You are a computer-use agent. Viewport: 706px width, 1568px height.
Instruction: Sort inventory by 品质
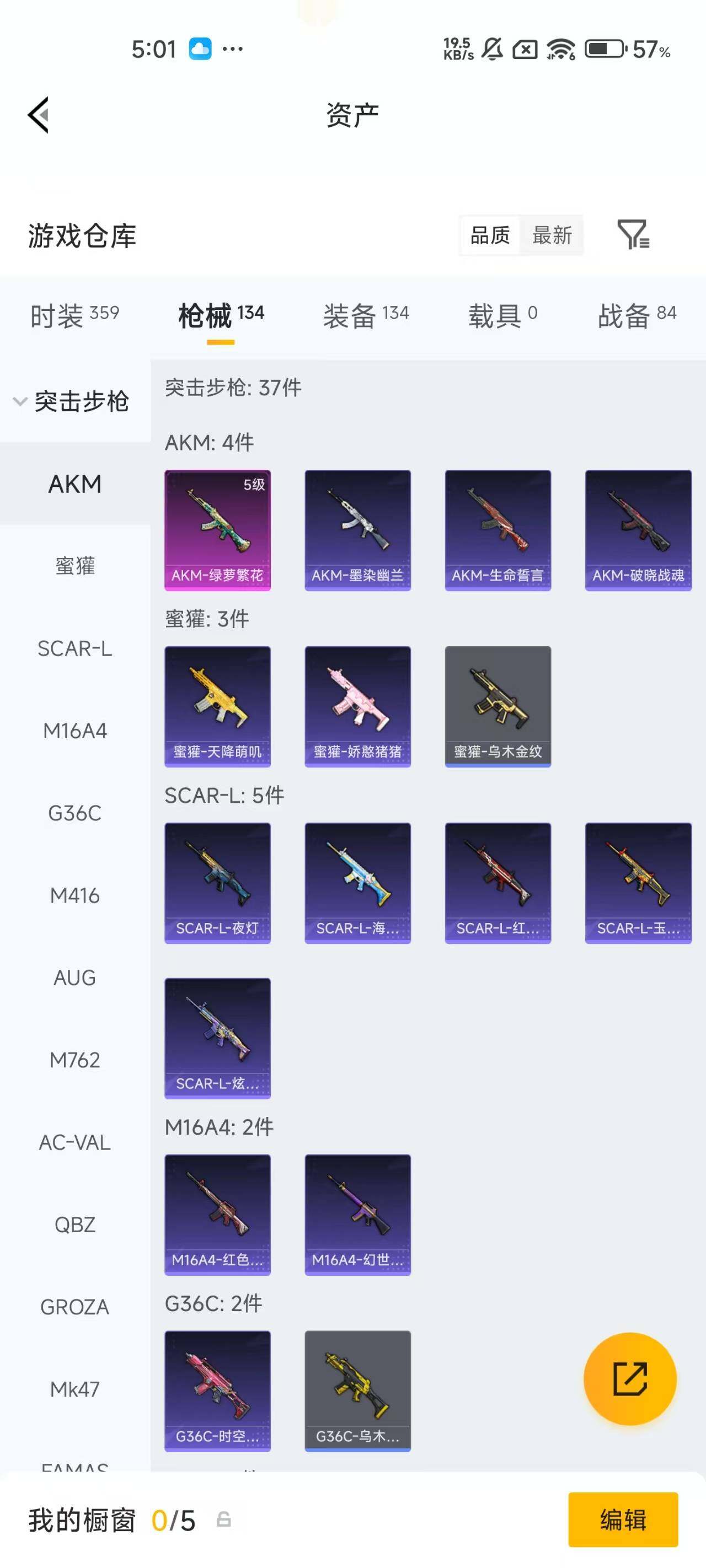pos(490,235)
